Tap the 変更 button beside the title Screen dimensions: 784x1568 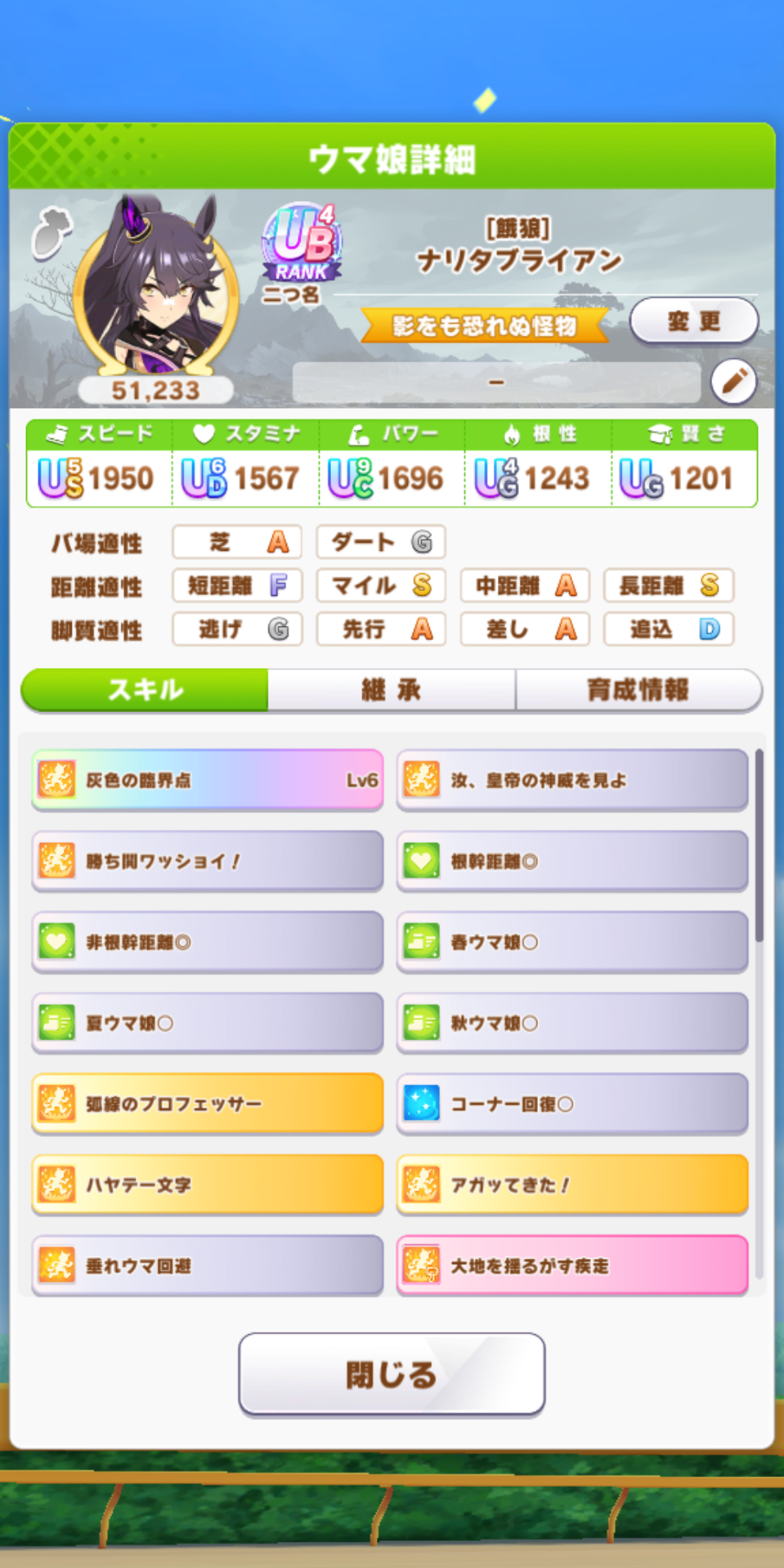pos(694,321)
